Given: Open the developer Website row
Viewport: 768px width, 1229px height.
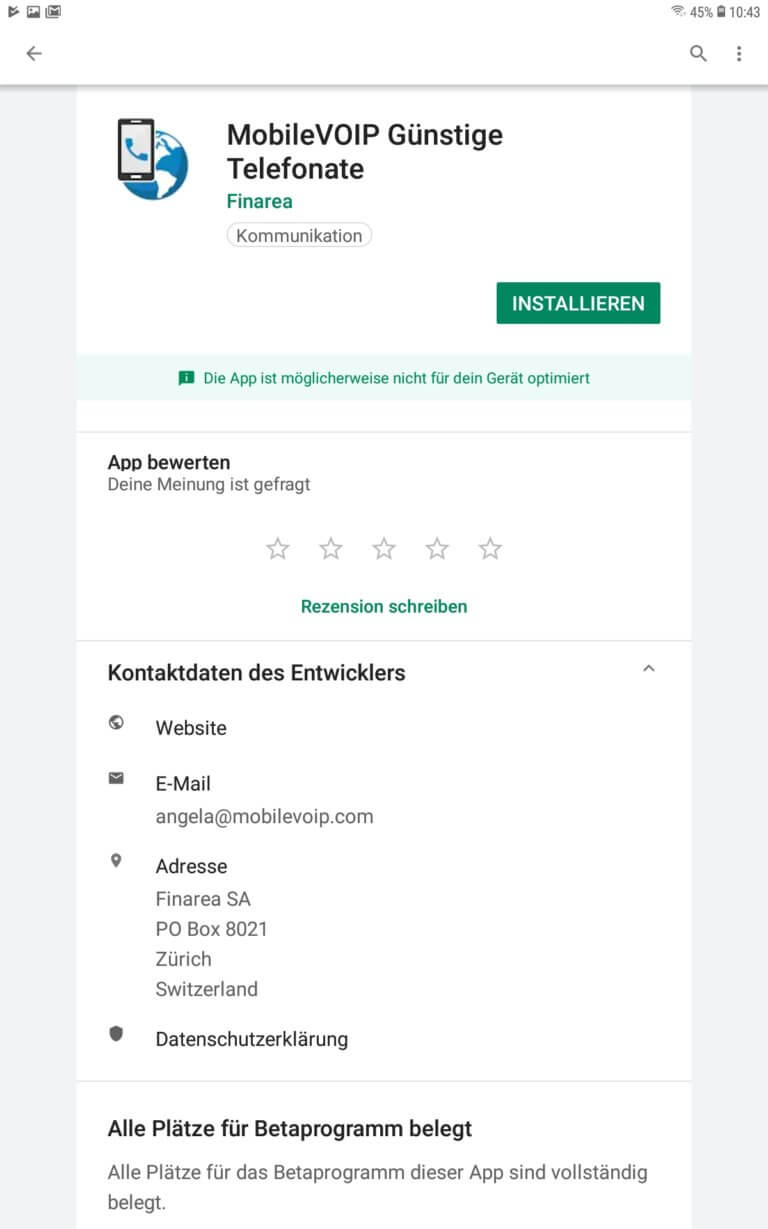Looking at the screenshot, I should click(x=384, y=728).
